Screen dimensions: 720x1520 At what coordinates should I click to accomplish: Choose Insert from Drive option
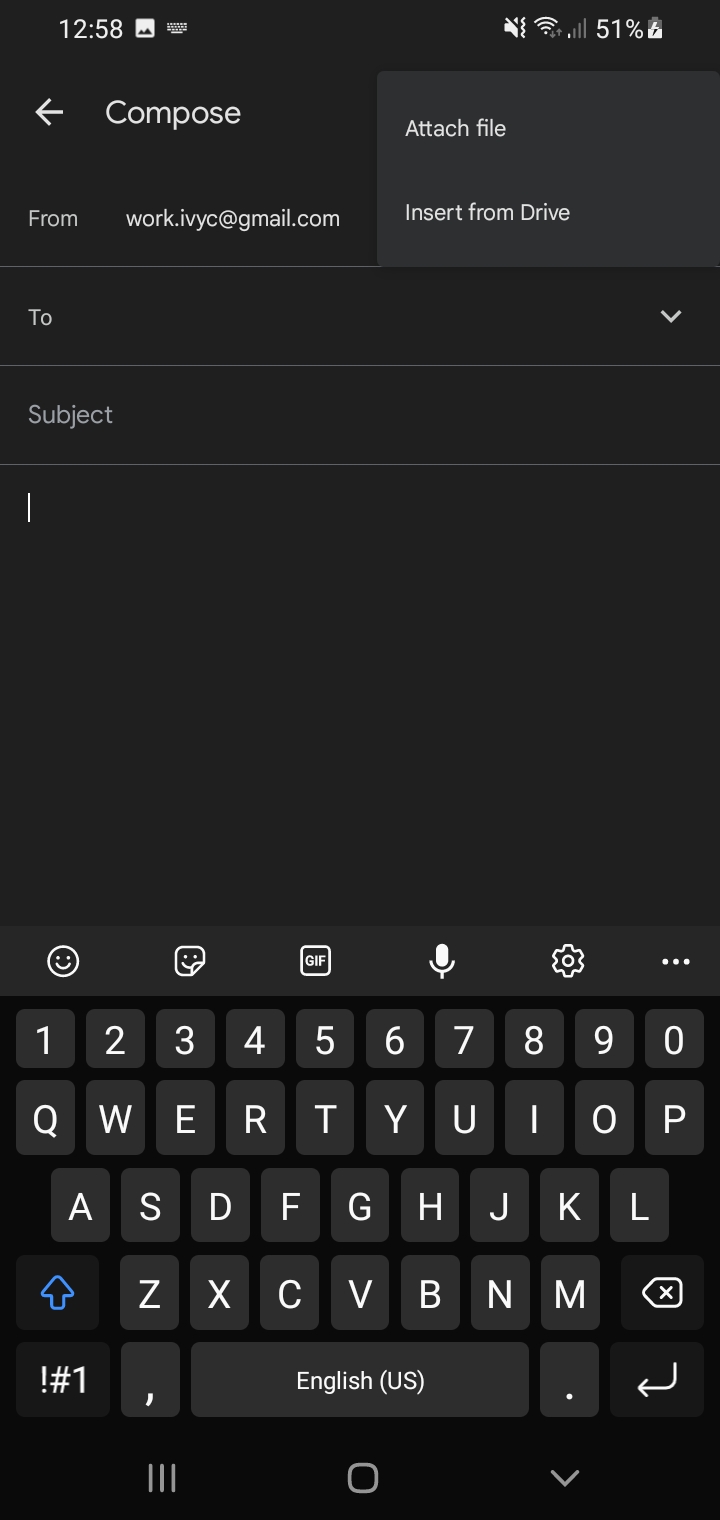coord(548,212)
